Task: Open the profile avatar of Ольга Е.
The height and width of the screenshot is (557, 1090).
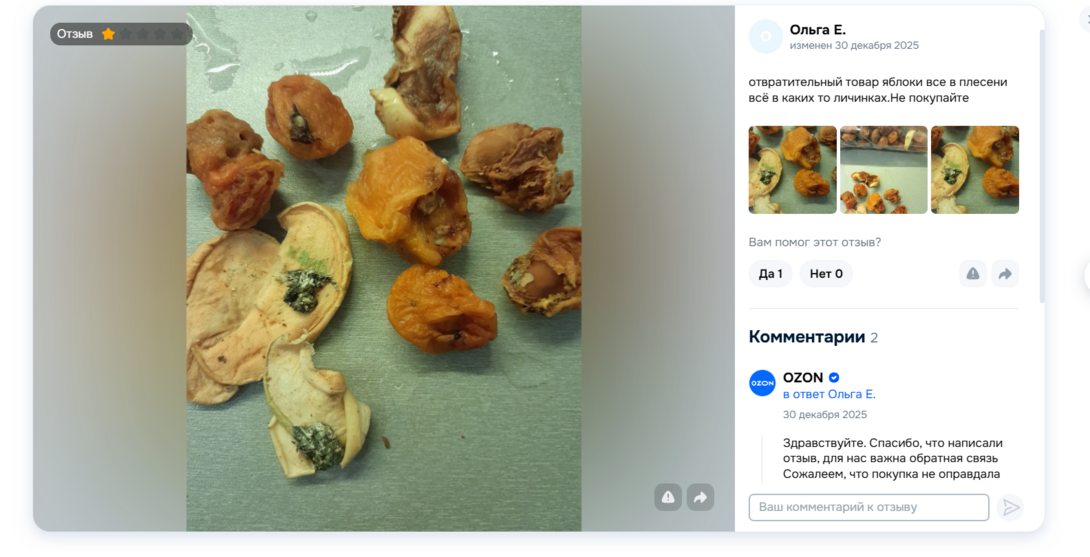Action: pos(766,37)
